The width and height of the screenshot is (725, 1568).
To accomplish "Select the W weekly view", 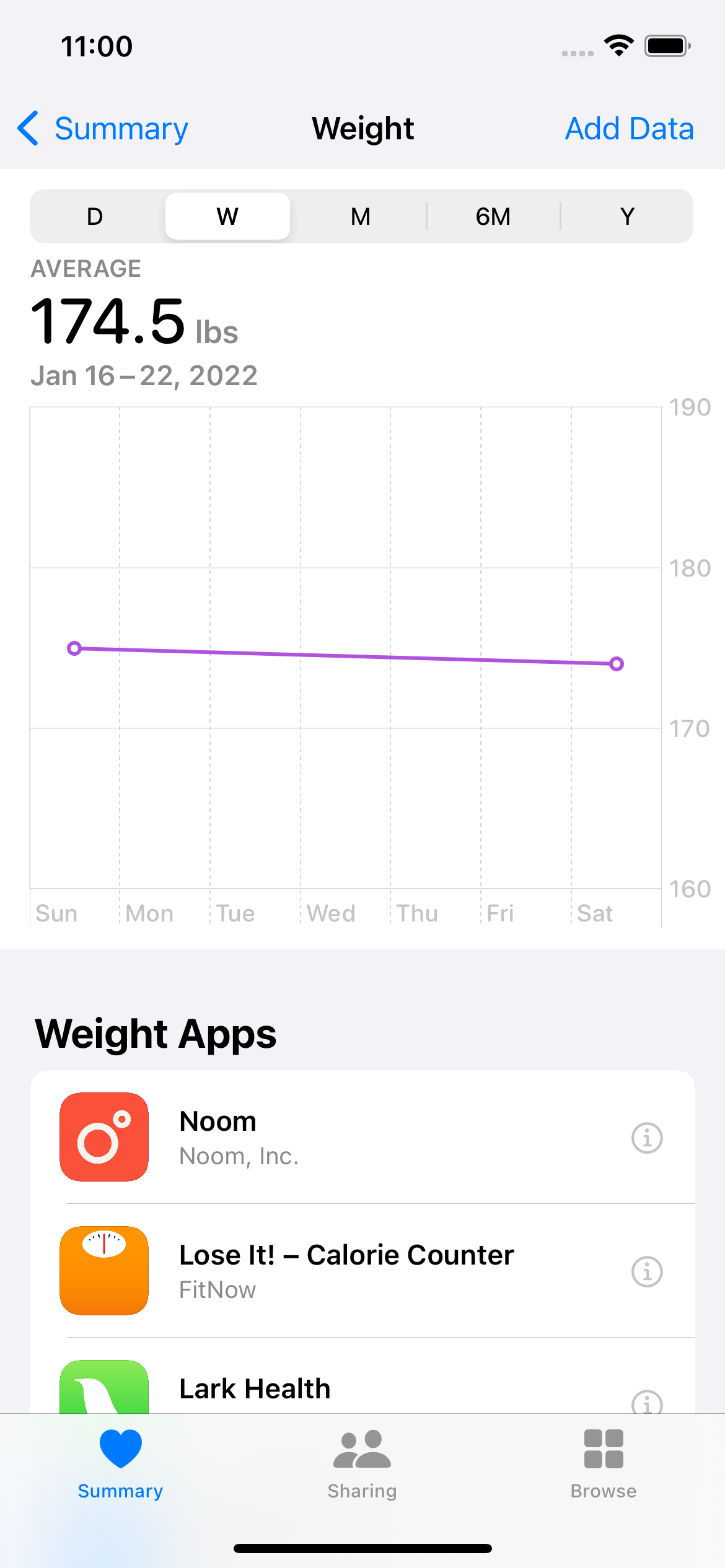I will (x=227, y=216).
